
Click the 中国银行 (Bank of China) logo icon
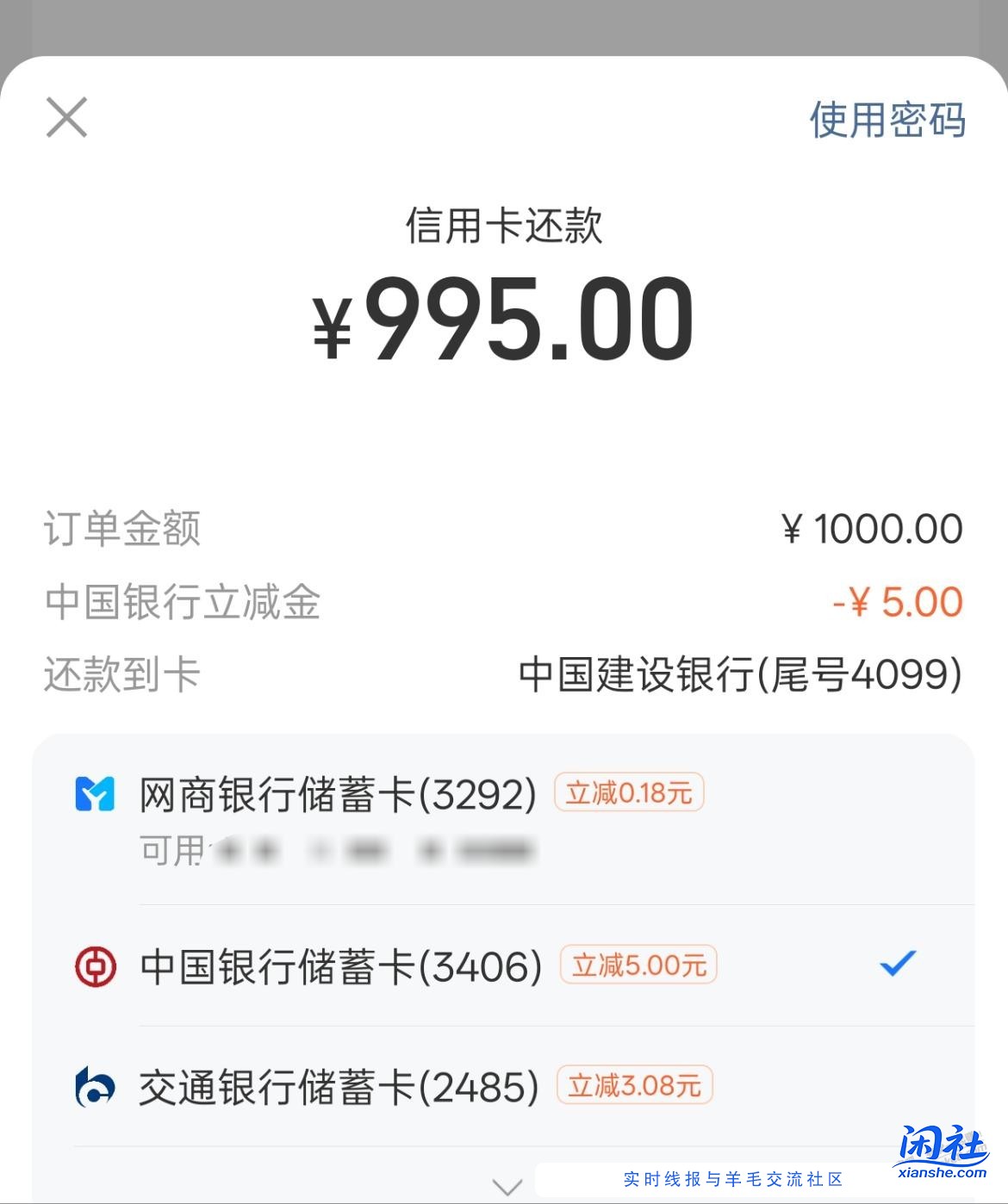(97, 966)
